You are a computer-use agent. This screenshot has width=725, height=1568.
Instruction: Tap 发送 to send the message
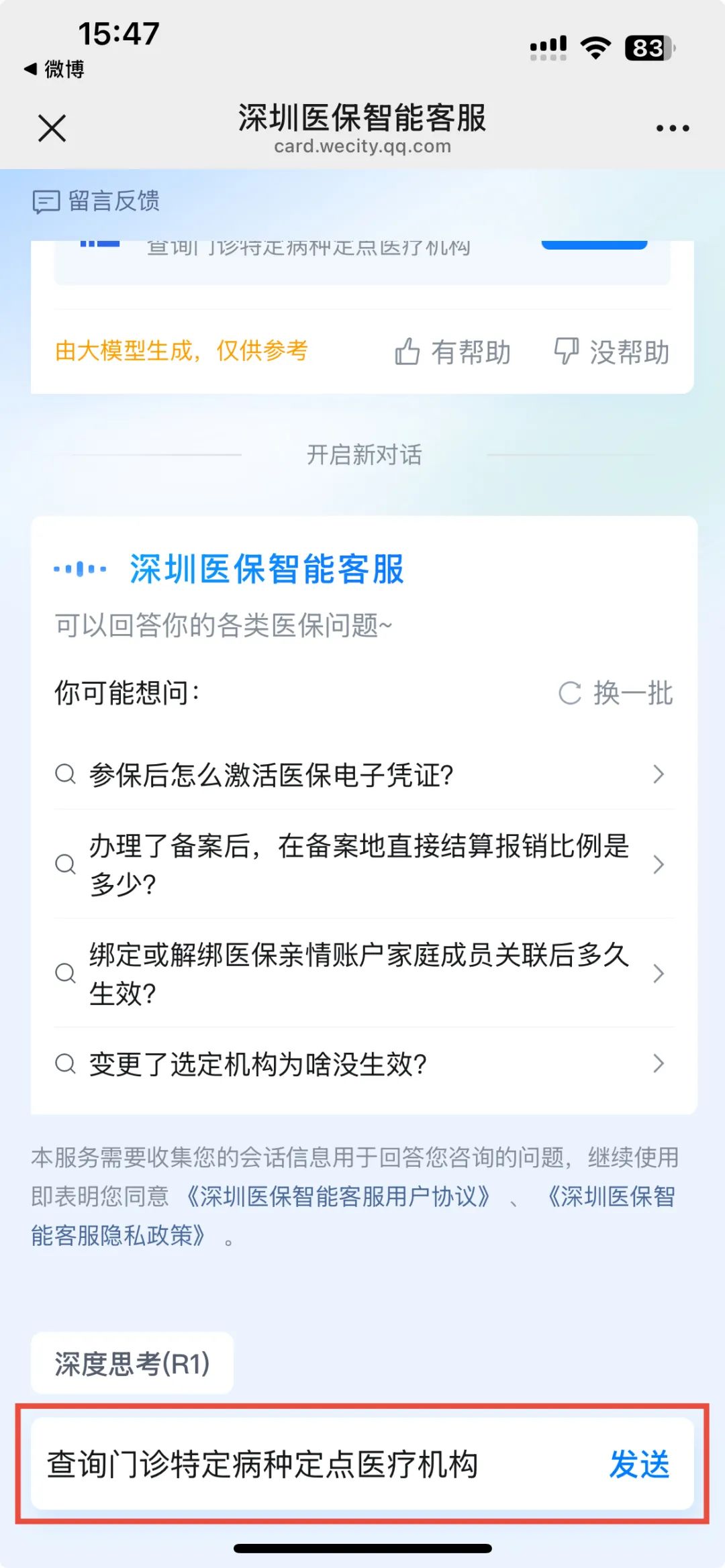point(639,1464)
